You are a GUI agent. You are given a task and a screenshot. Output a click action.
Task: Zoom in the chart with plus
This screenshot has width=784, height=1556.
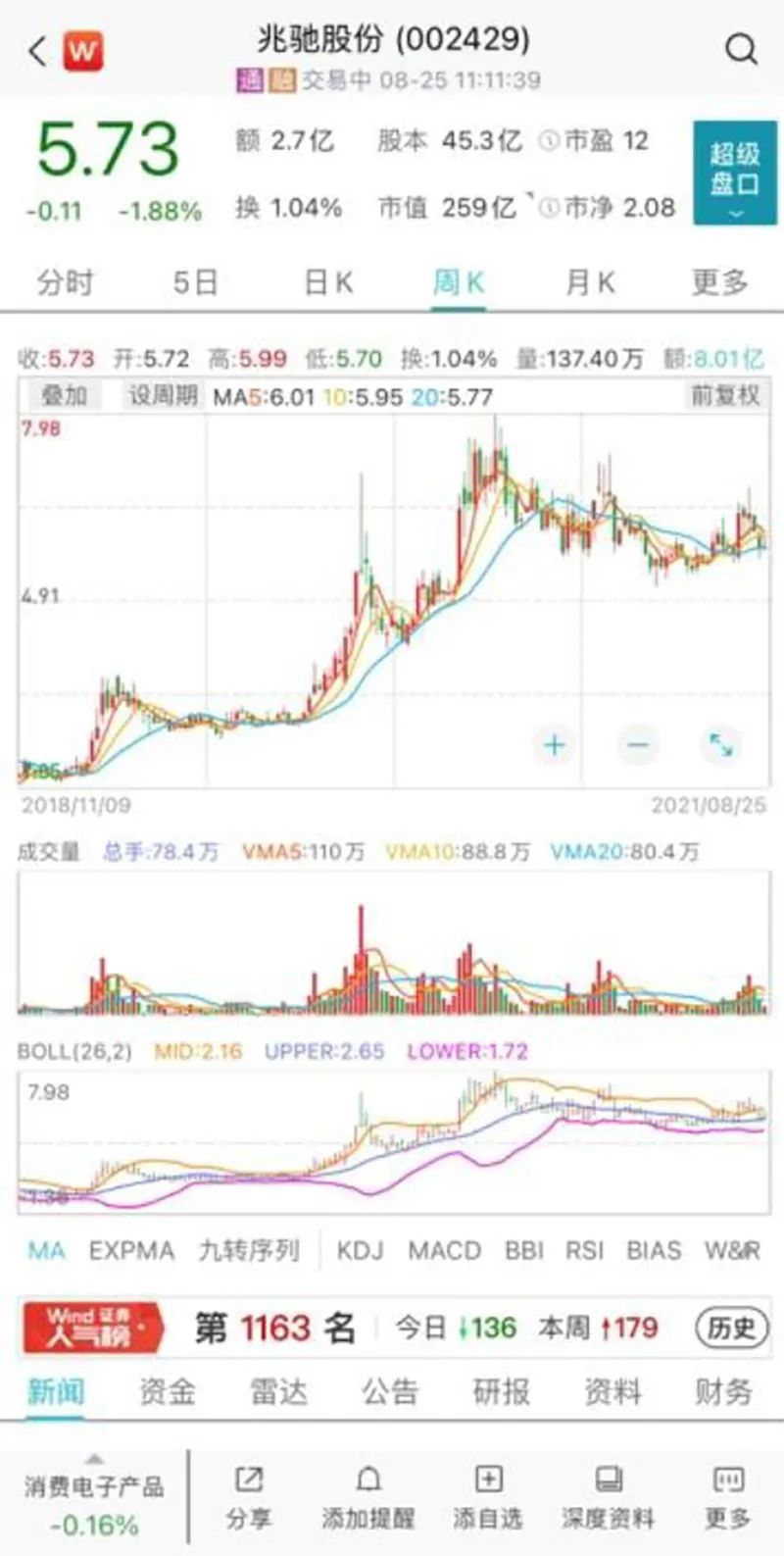pos(554,745)
